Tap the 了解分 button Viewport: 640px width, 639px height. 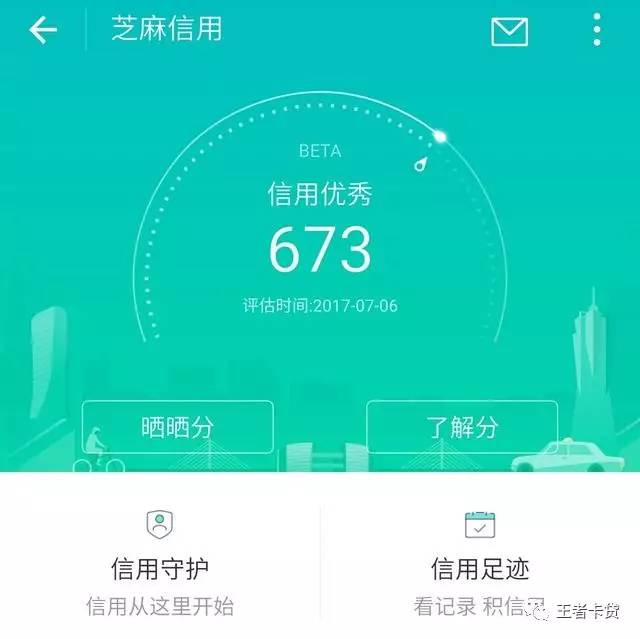coord(462,427)
